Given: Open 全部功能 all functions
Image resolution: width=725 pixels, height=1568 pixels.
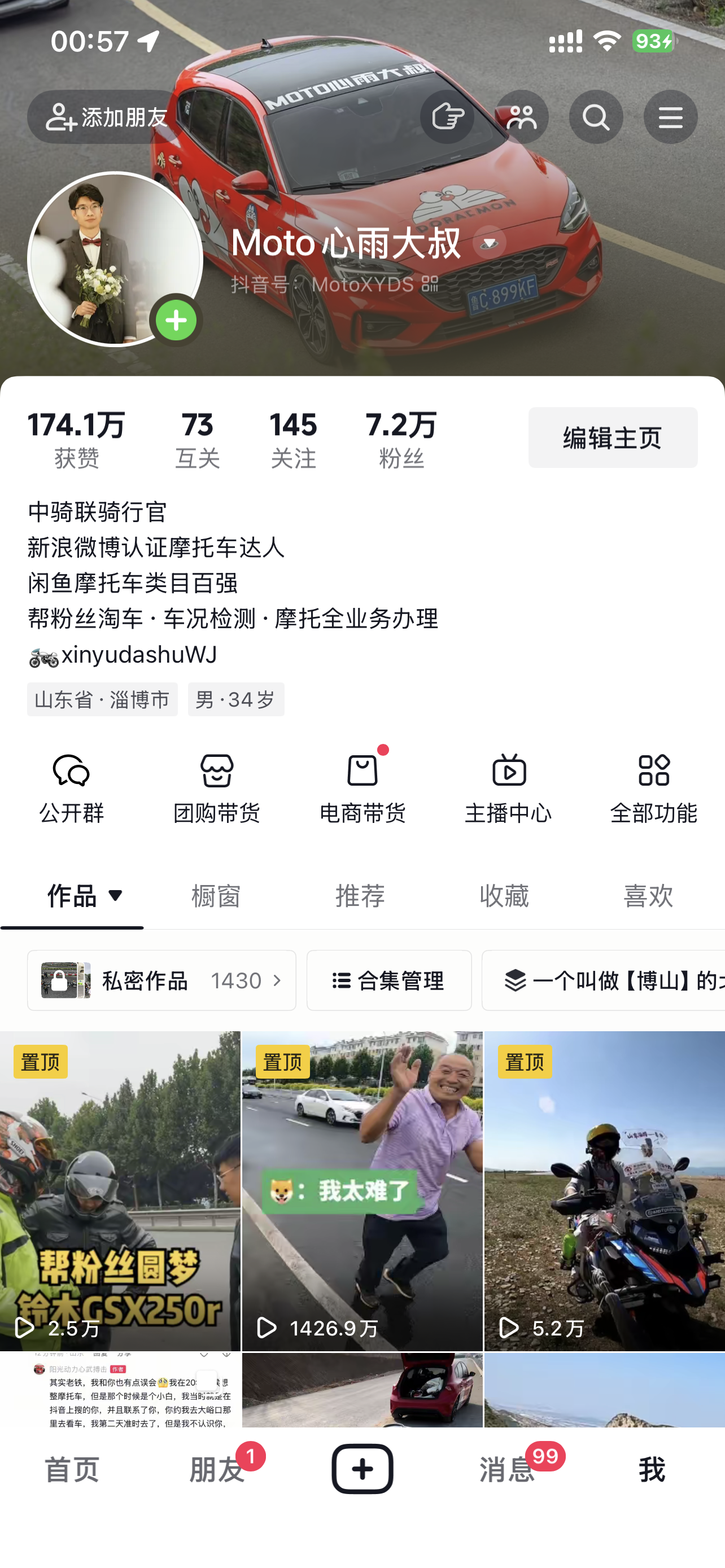Looking at the screenshot, I should click(x=653, y=789).
